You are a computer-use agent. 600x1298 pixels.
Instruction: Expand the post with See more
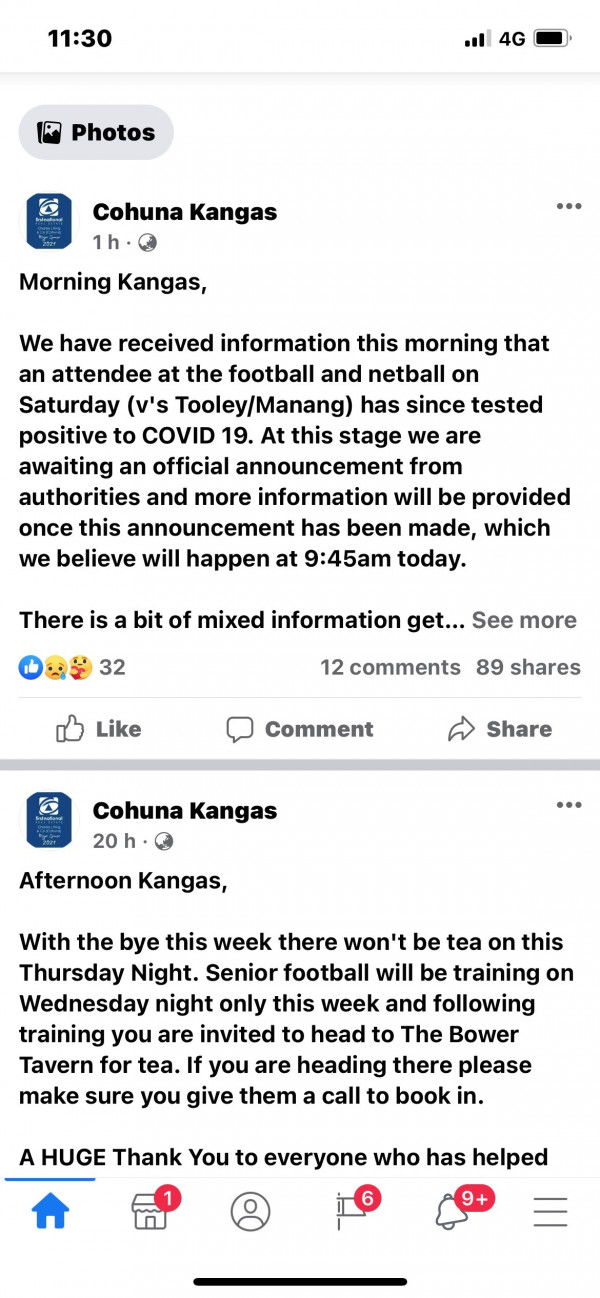[524, 620]
